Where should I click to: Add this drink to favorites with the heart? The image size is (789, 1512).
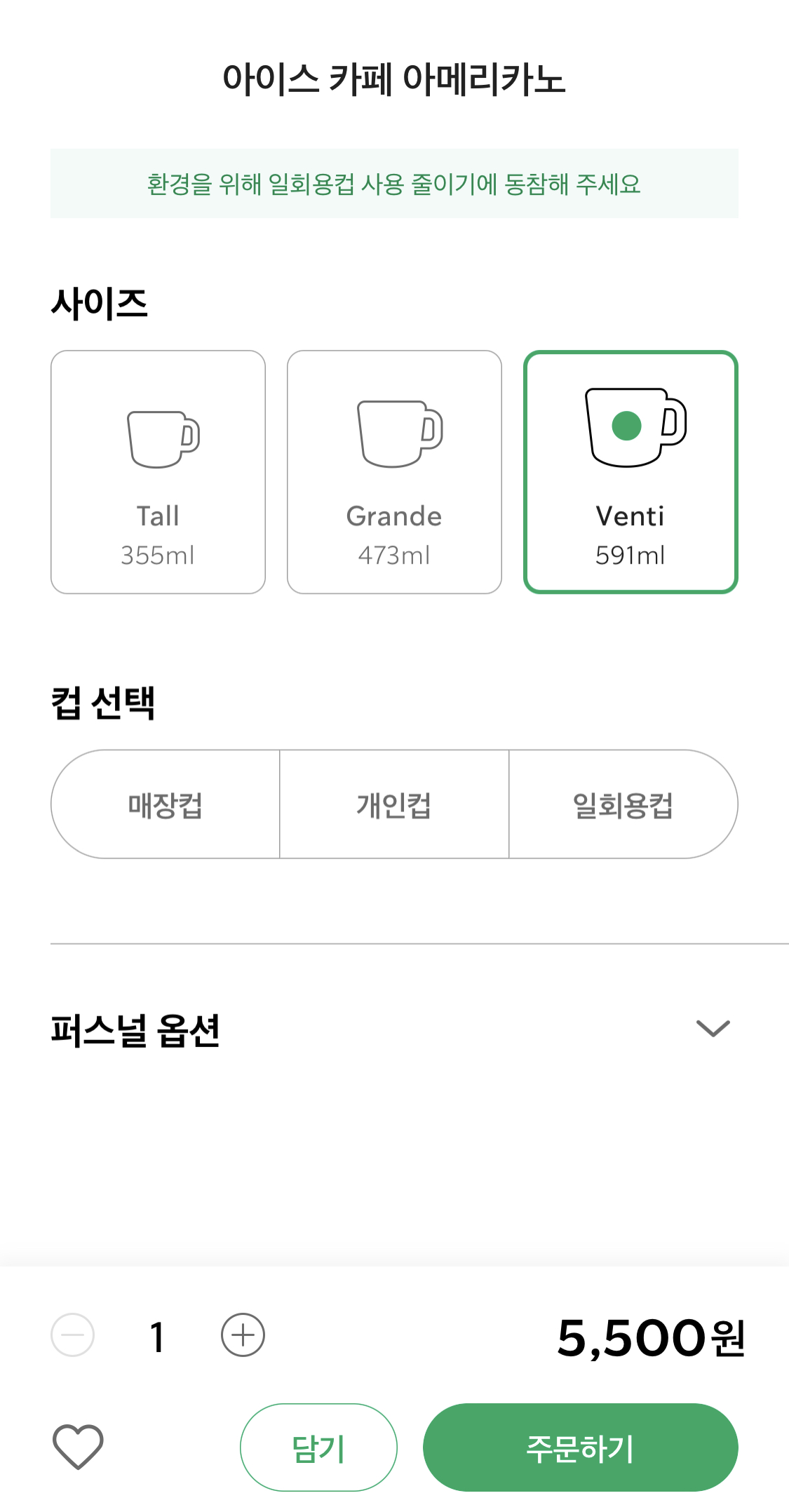click(78, 1447)
